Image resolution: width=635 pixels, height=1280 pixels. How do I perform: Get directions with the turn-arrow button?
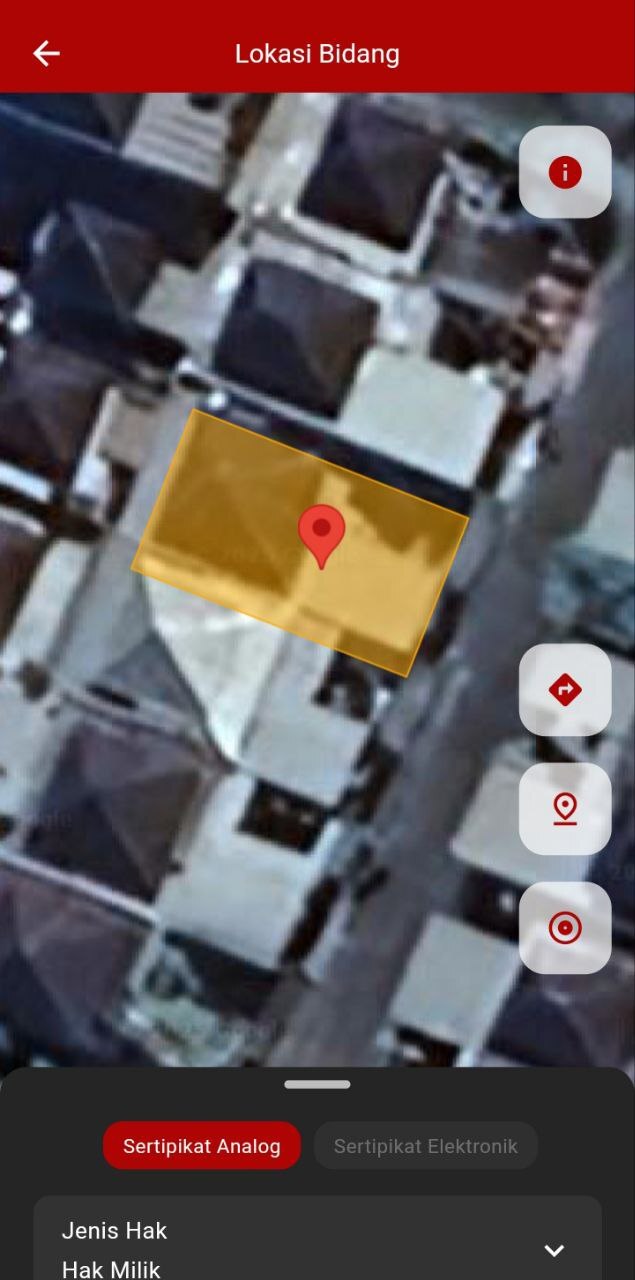coord(565,690)
